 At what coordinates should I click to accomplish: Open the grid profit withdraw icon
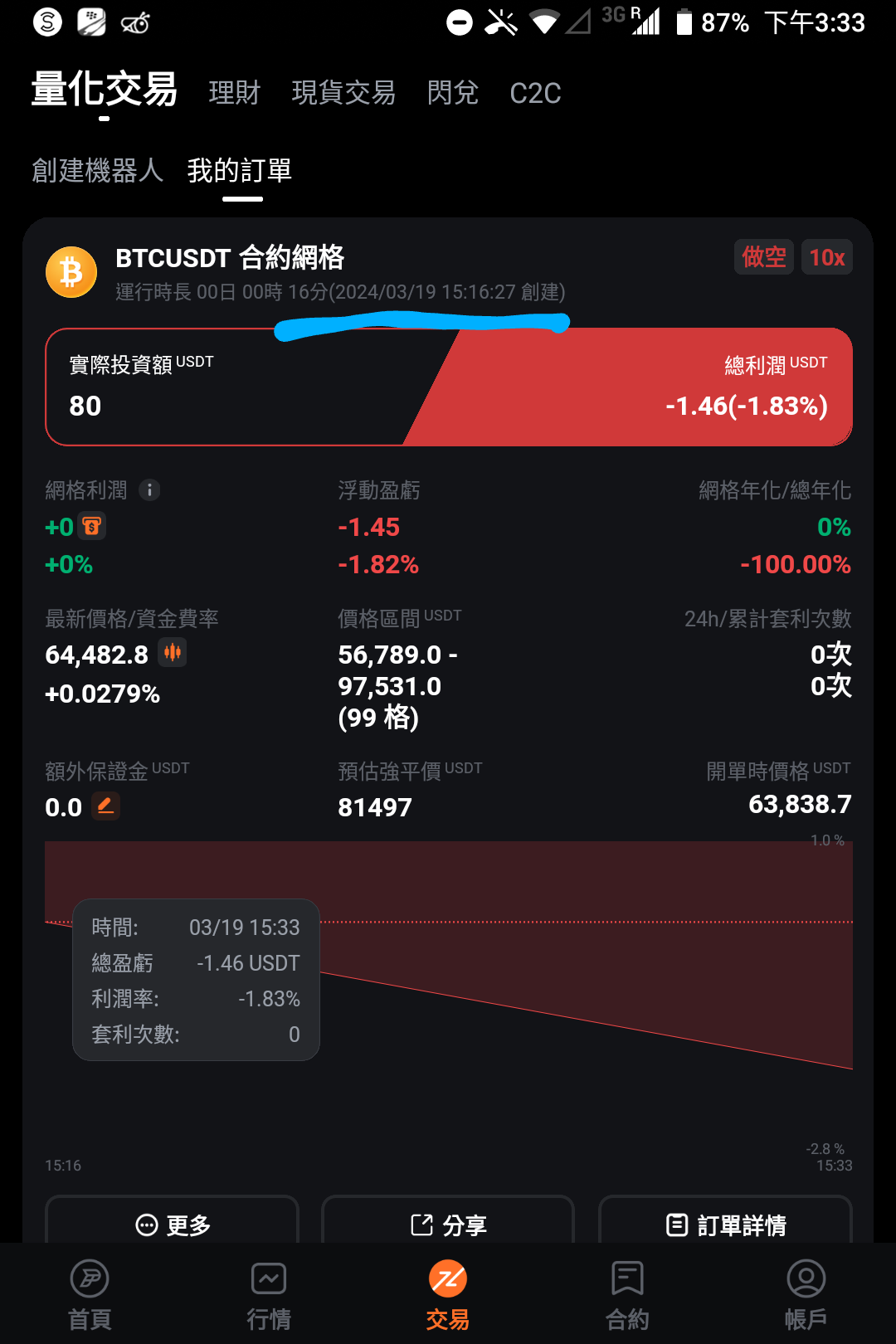coord(91,526)
